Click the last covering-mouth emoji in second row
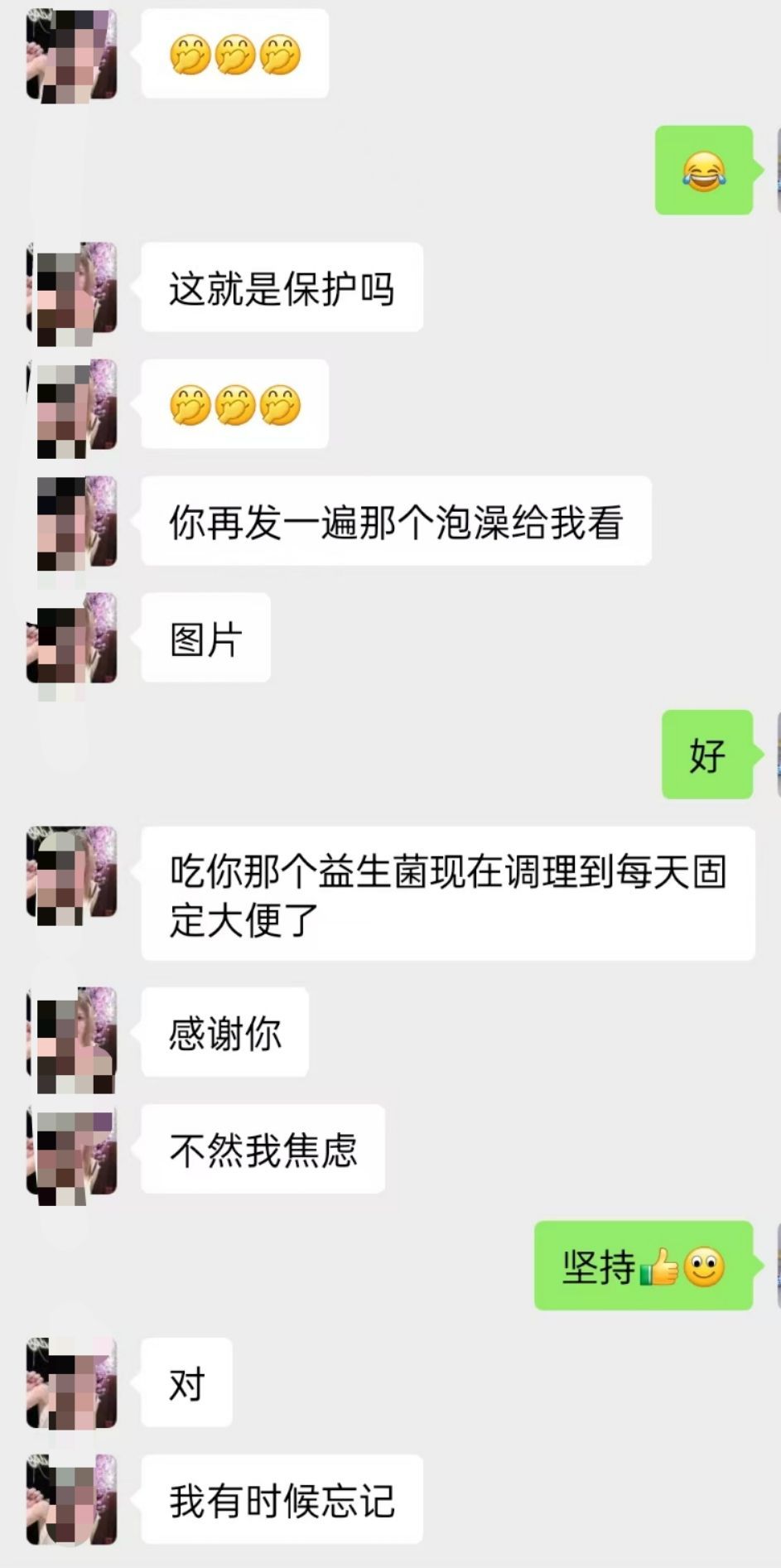The image size is (781, 1568). point(281,404)
